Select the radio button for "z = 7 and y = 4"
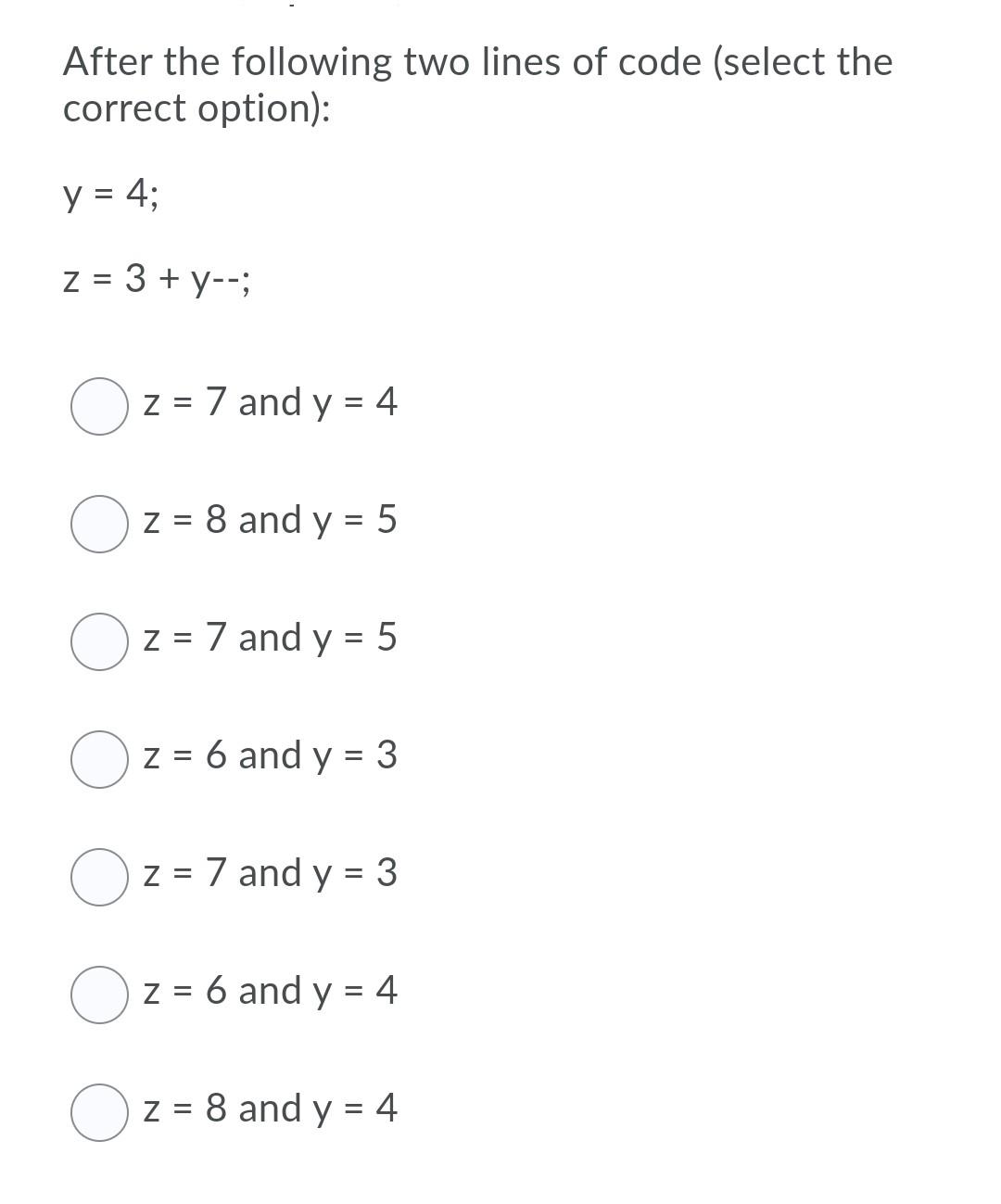Image resolution: width=1001 pixels, height=1204 pixels. click(x=99, y=404)
